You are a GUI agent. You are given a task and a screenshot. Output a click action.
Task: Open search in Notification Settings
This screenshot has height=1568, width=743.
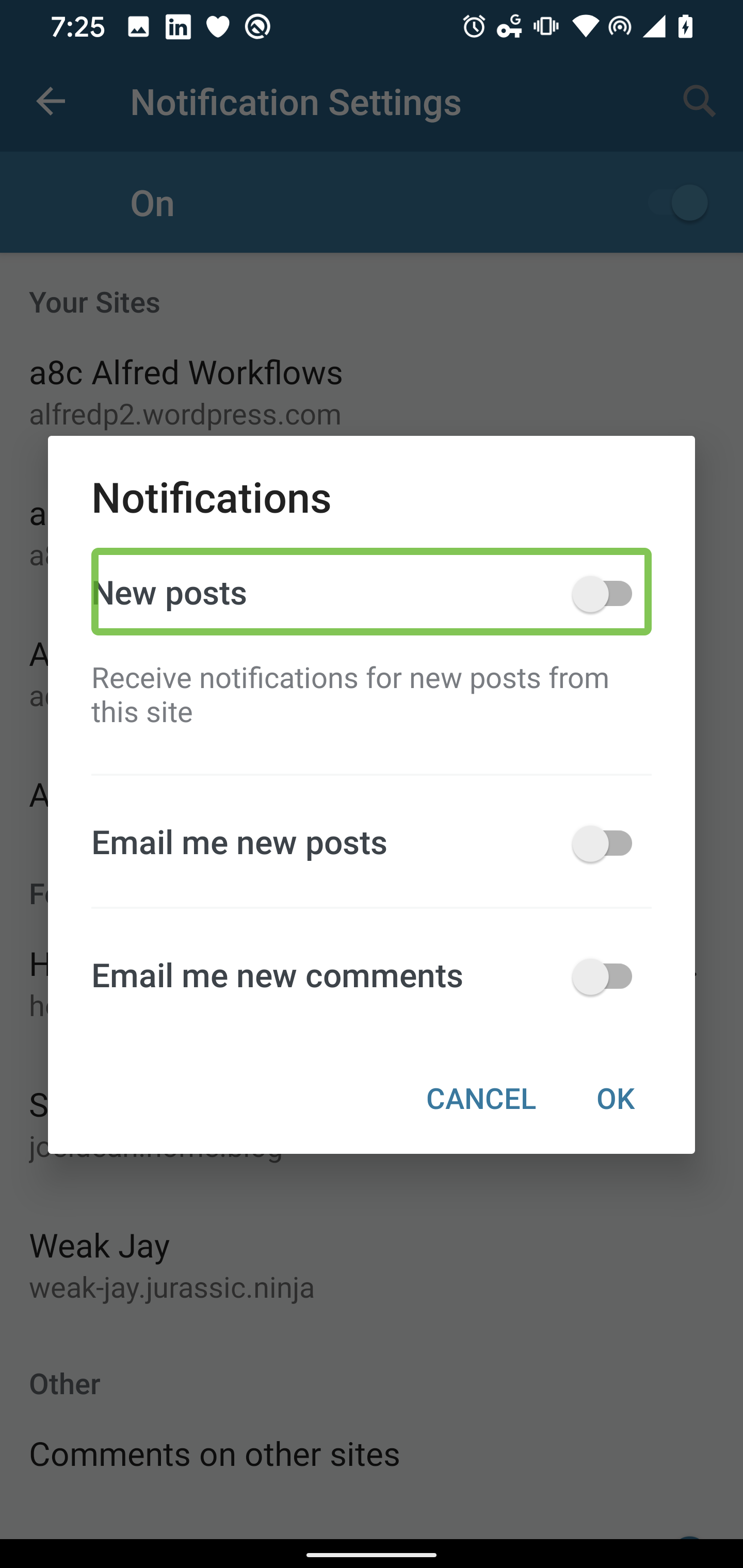pos(699,101)
